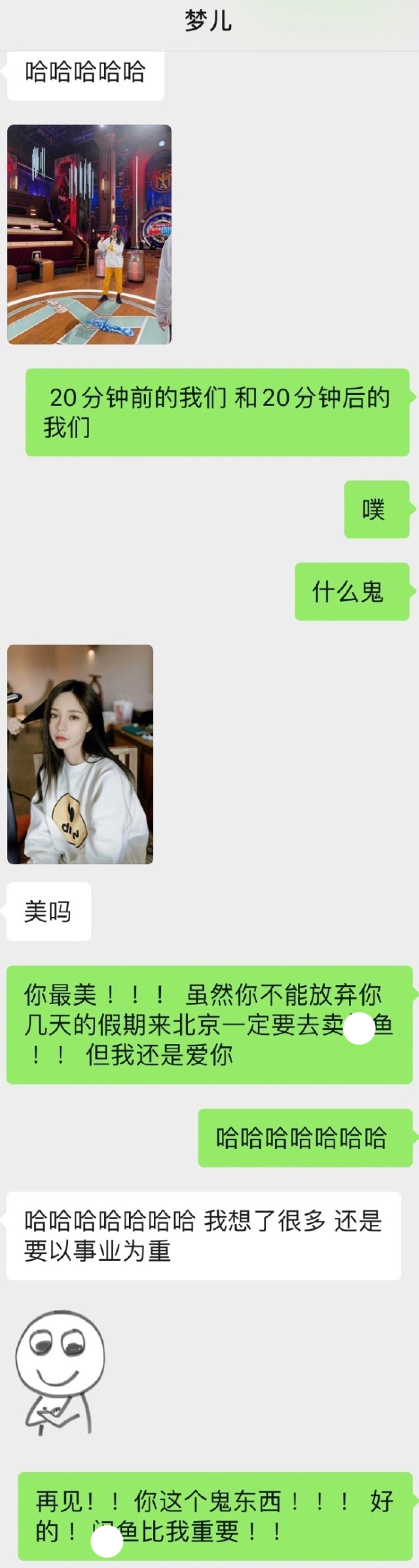Open the portrait photo of the girl

(80, 754)
